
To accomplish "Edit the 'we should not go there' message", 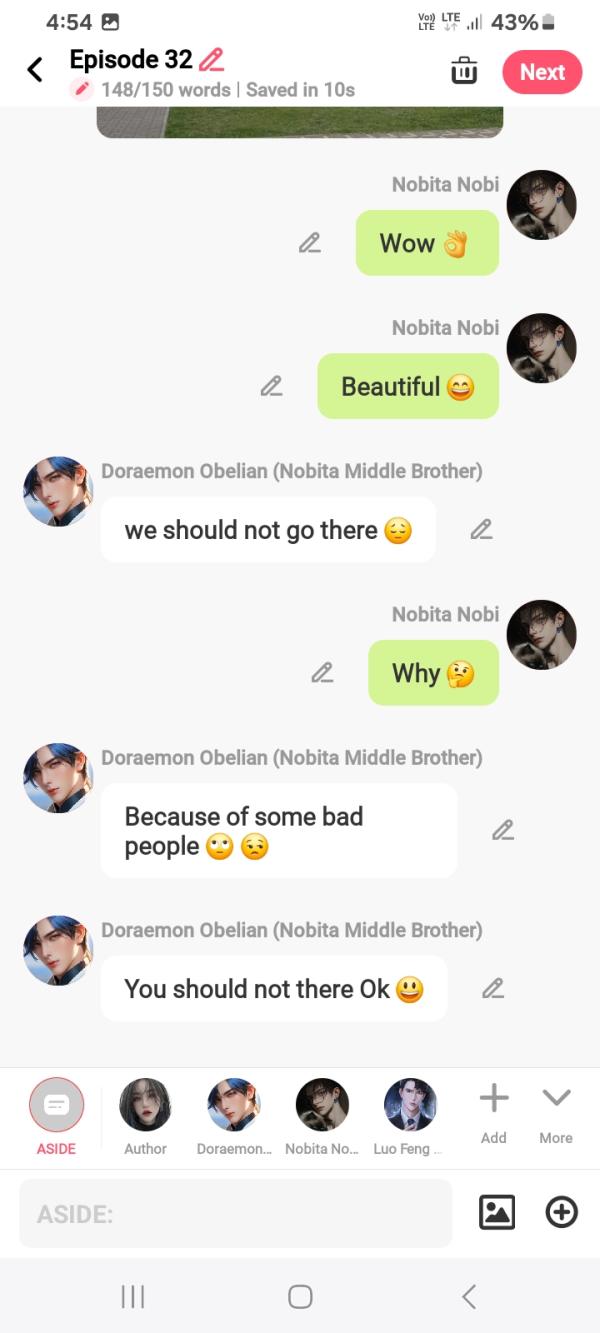I will pyautogui.click(x=481, y=530).
